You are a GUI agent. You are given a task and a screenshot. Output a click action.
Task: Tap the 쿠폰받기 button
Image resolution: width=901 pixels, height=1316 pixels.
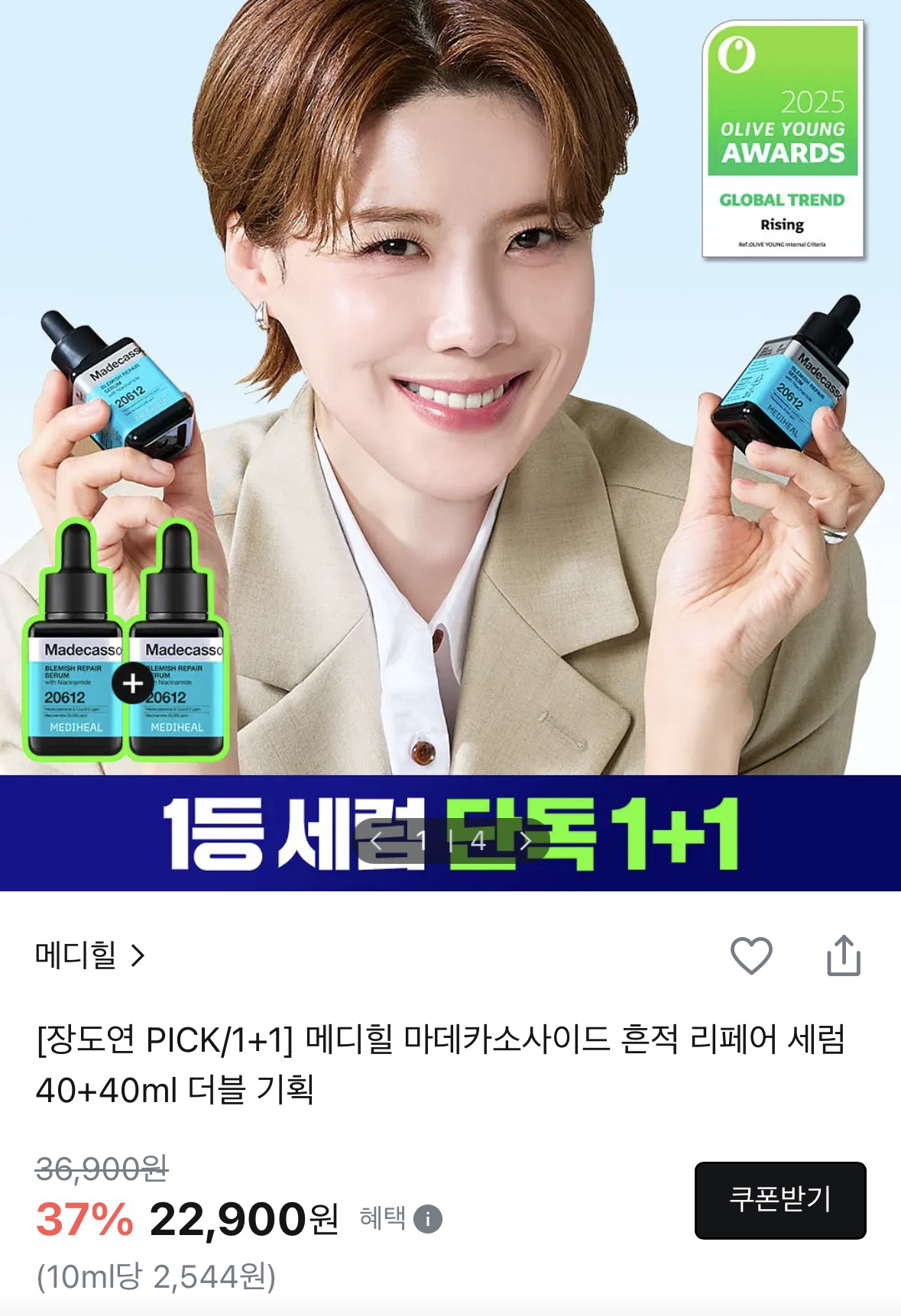tap(779, 1200)
